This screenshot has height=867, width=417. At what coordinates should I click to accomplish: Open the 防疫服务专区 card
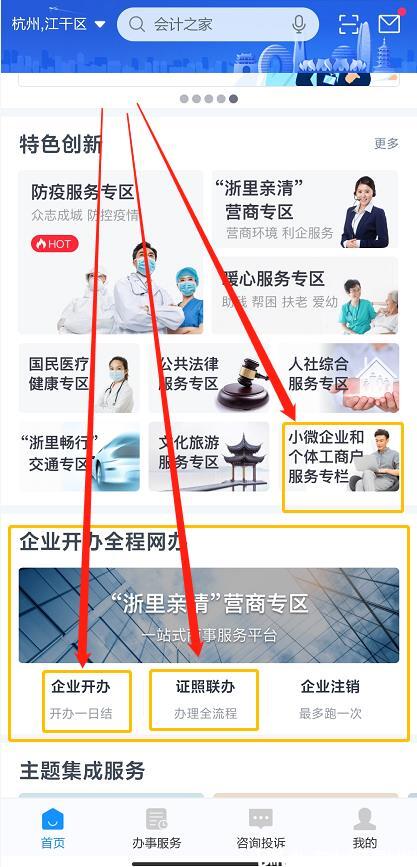[x=111, y=252]
